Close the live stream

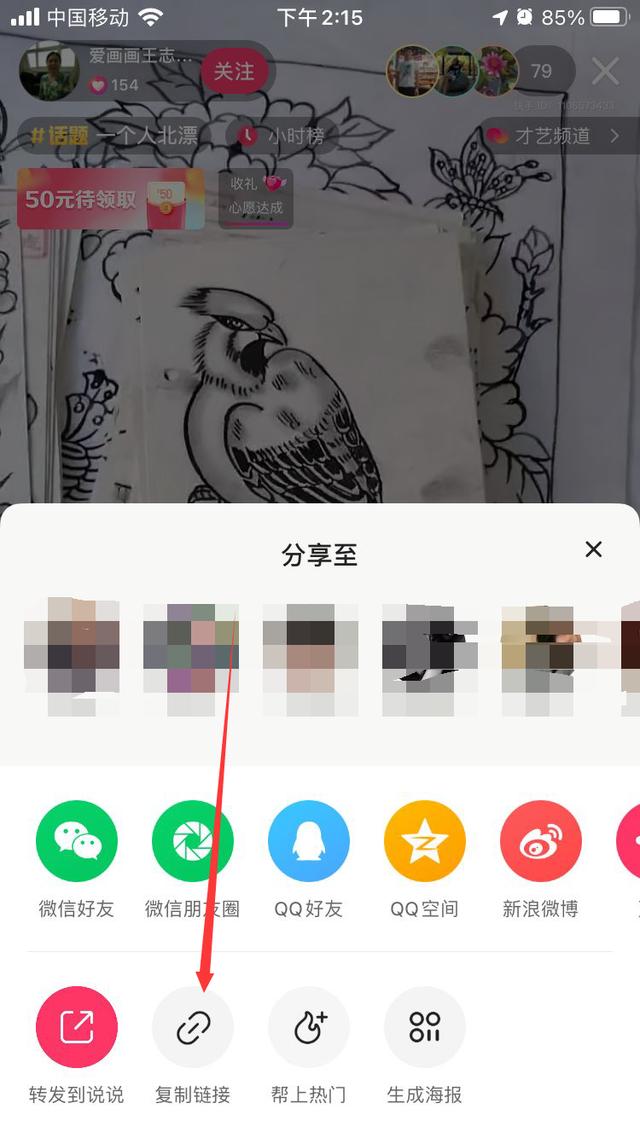[606, 71]
